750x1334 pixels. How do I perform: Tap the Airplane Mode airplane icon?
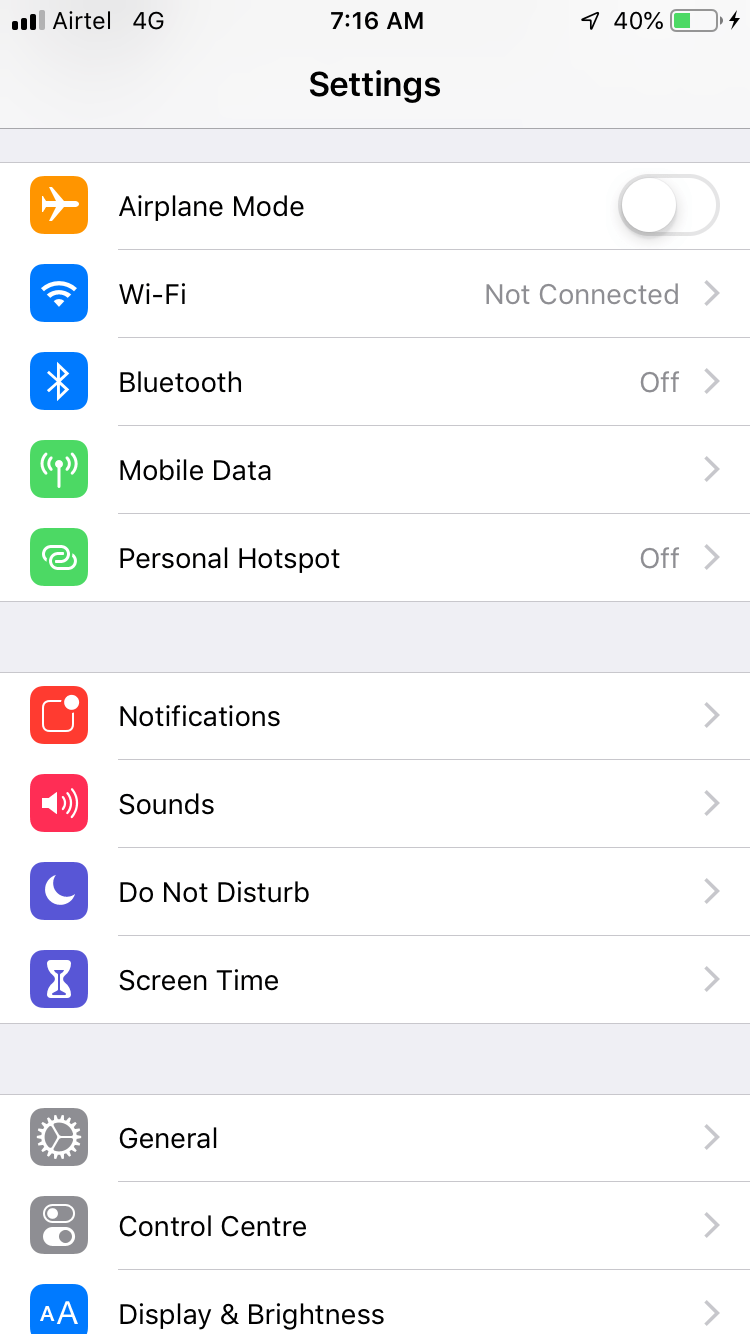[57, 205]
